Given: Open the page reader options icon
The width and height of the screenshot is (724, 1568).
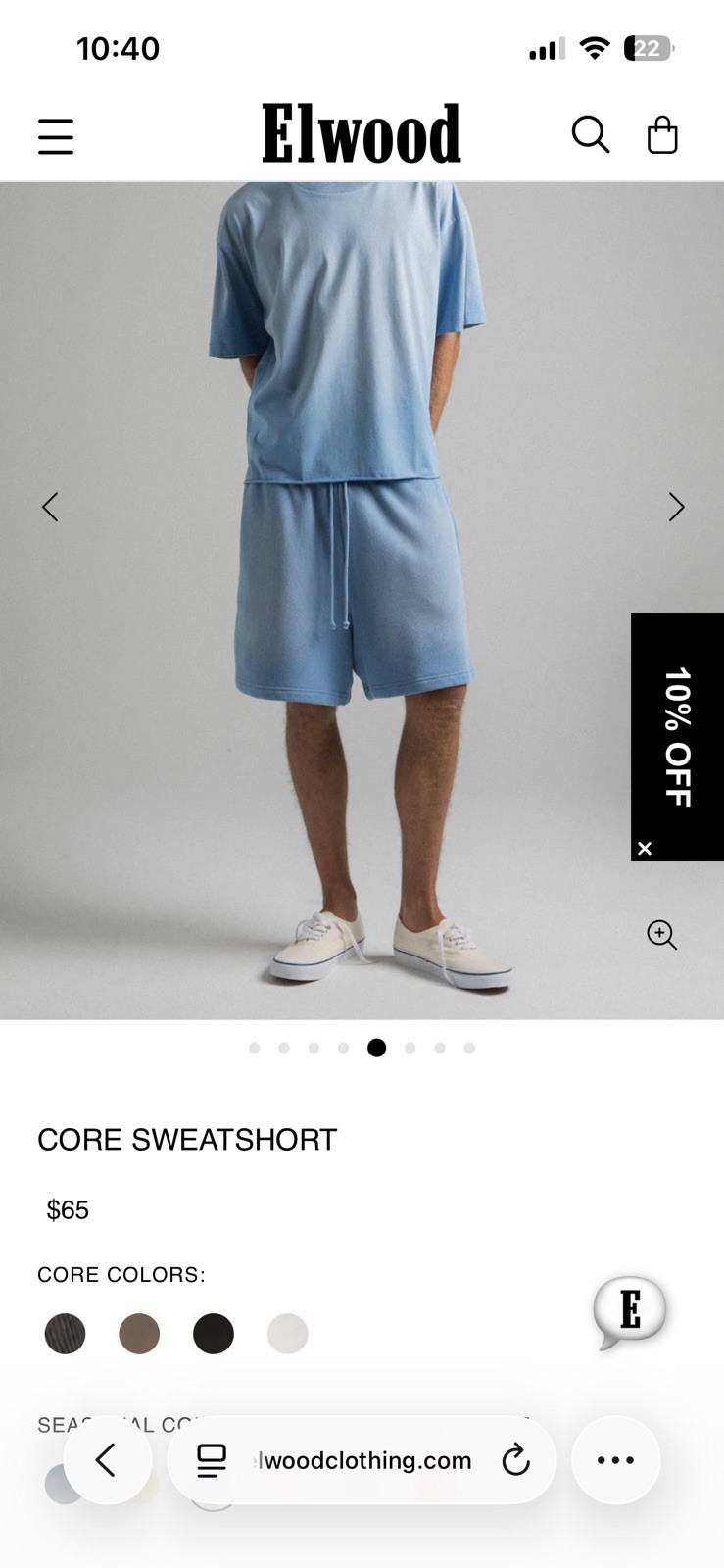Looking at the screenshot, I should (212, 1460).
